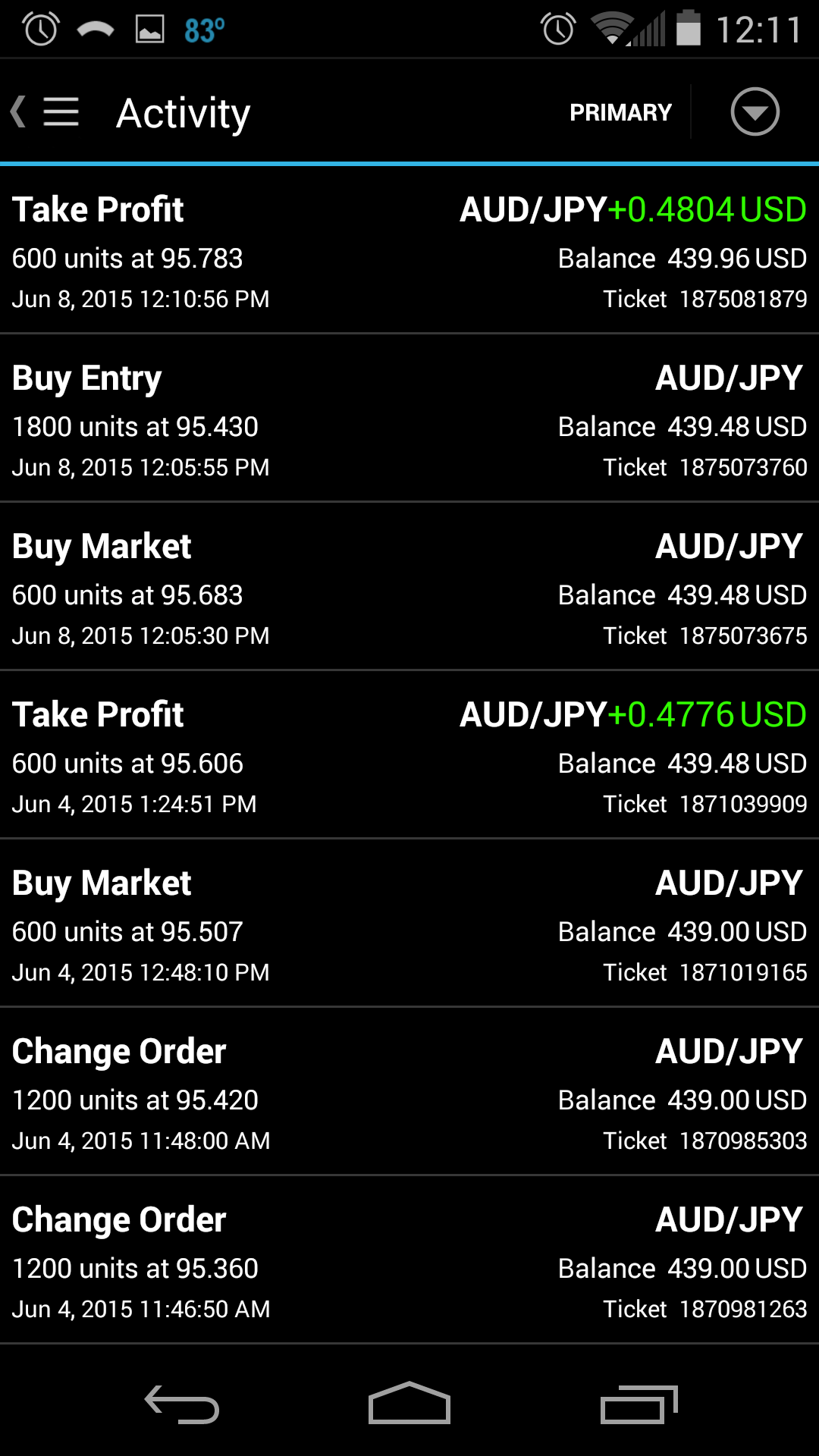819x1456 pixels.
Task: View Buy Market ticket 1871019165
Action: [409, 924]
